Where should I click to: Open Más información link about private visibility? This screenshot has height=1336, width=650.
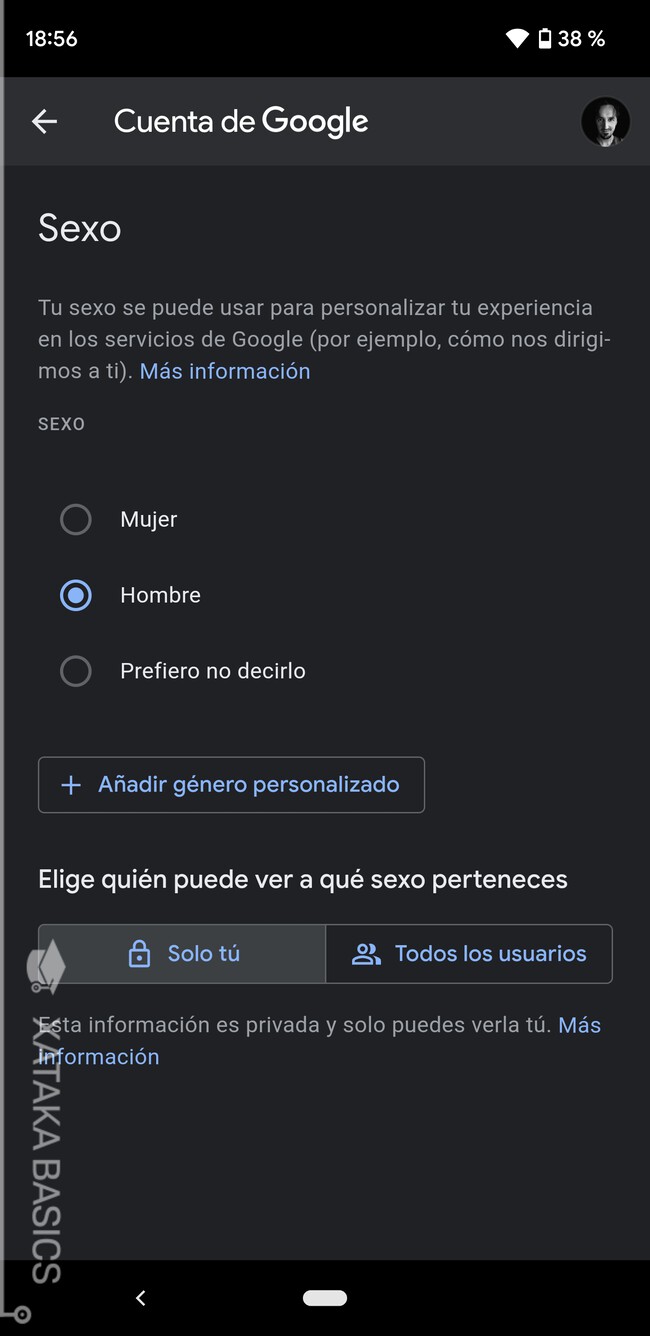click(579, 1025)
